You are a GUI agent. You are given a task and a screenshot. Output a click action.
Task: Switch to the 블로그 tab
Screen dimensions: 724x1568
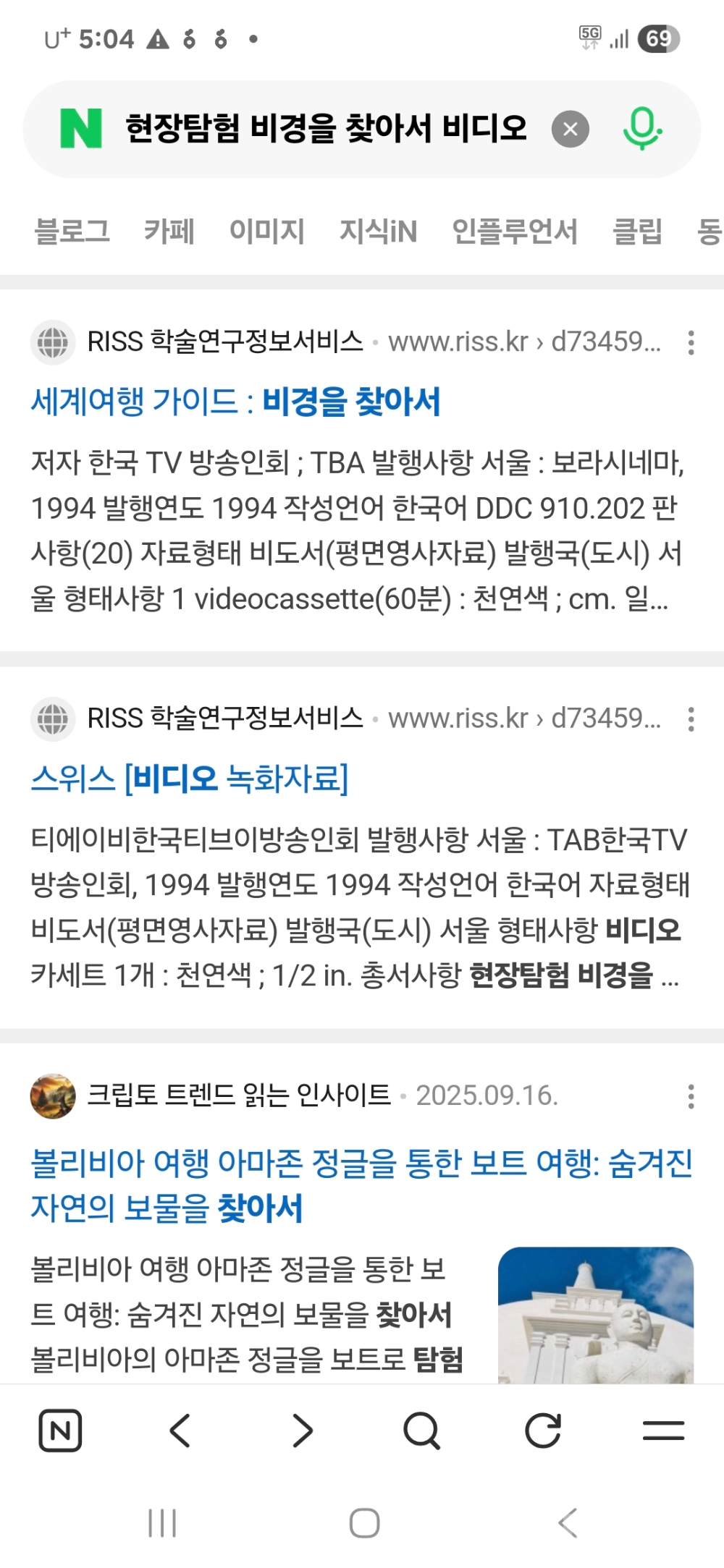click(72, 232)
